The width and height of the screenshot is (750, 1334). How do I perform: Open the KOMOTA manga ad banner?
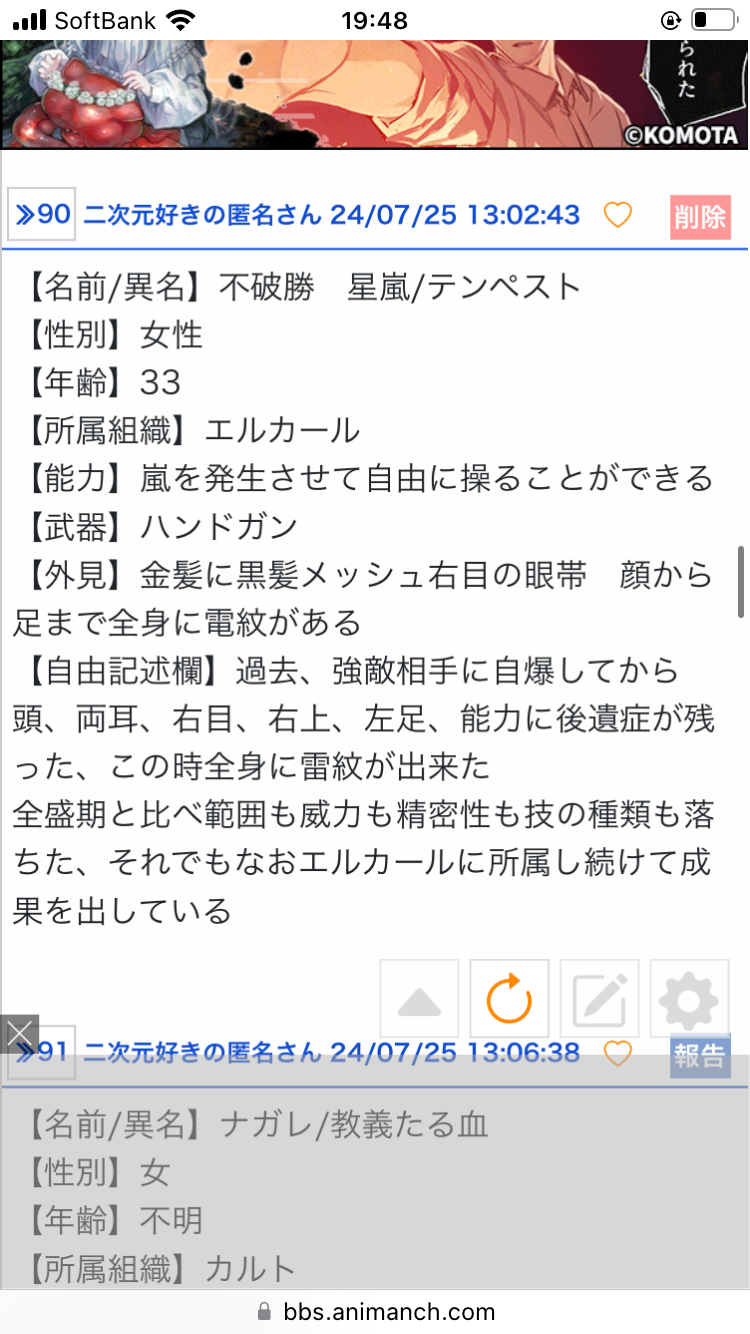[x=375, y=94]
